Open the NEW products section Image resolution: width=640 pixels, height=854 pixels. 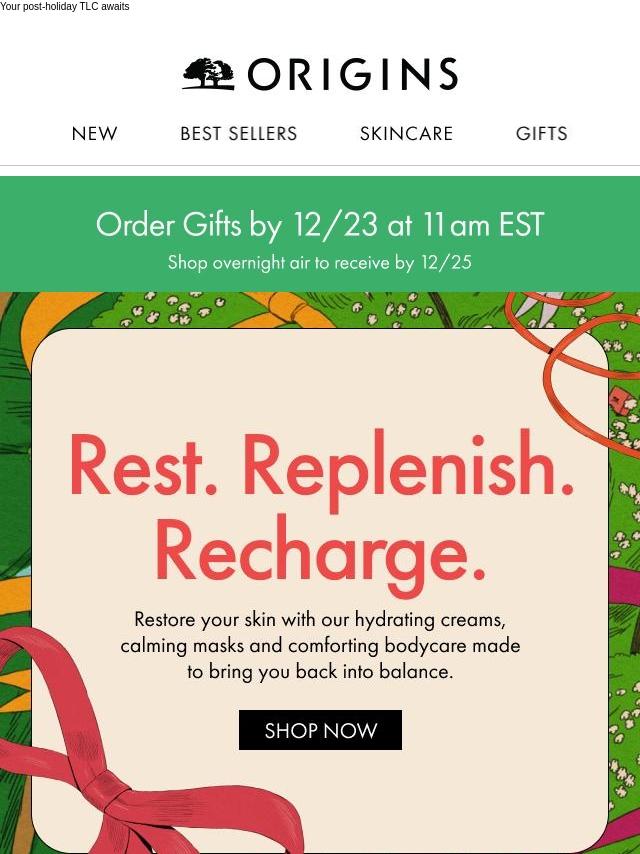[95, 134]
